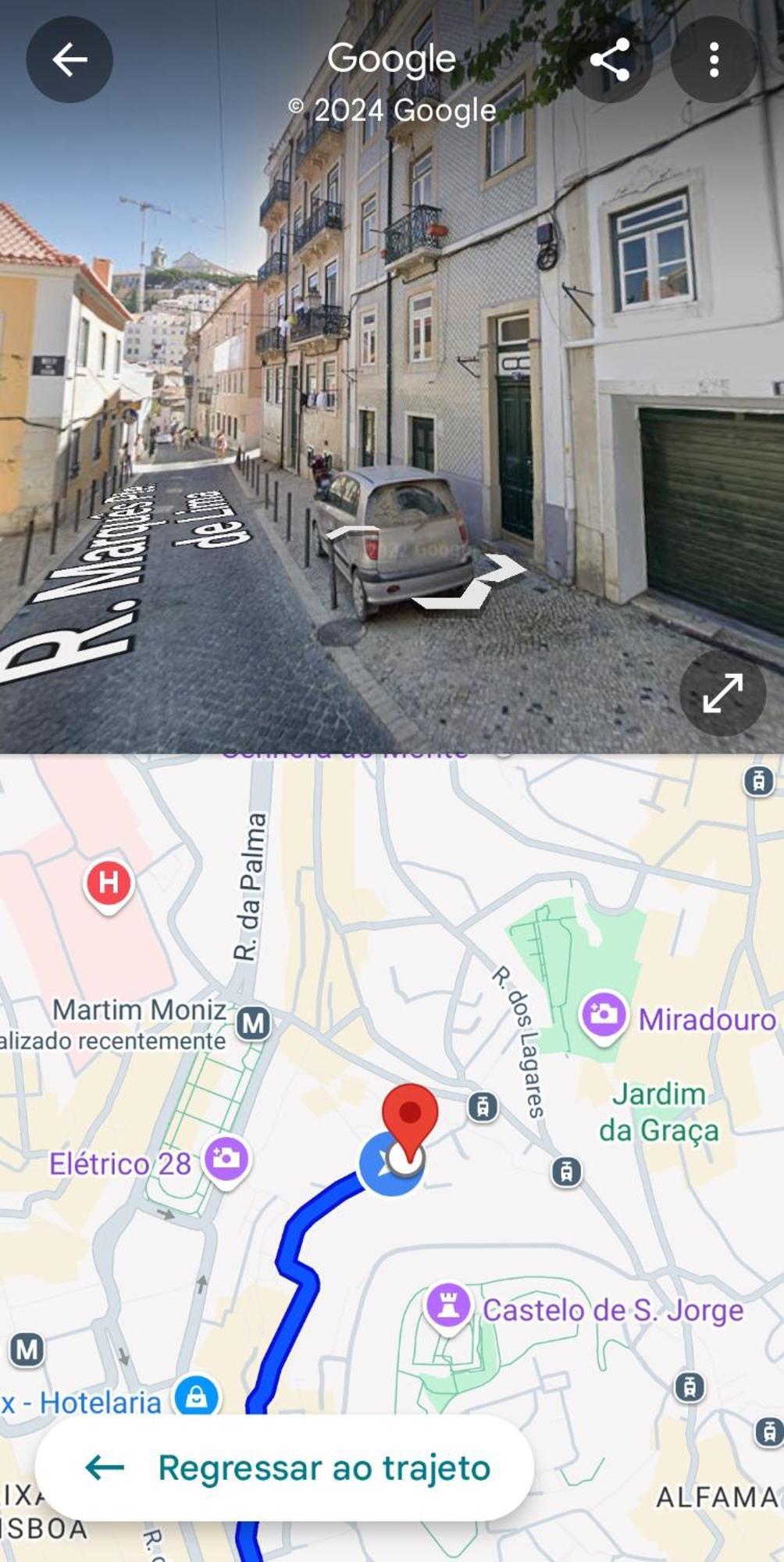Screen dimensions: 784x1562
Task: Go back from Street View
Action: tap(69, 59)
